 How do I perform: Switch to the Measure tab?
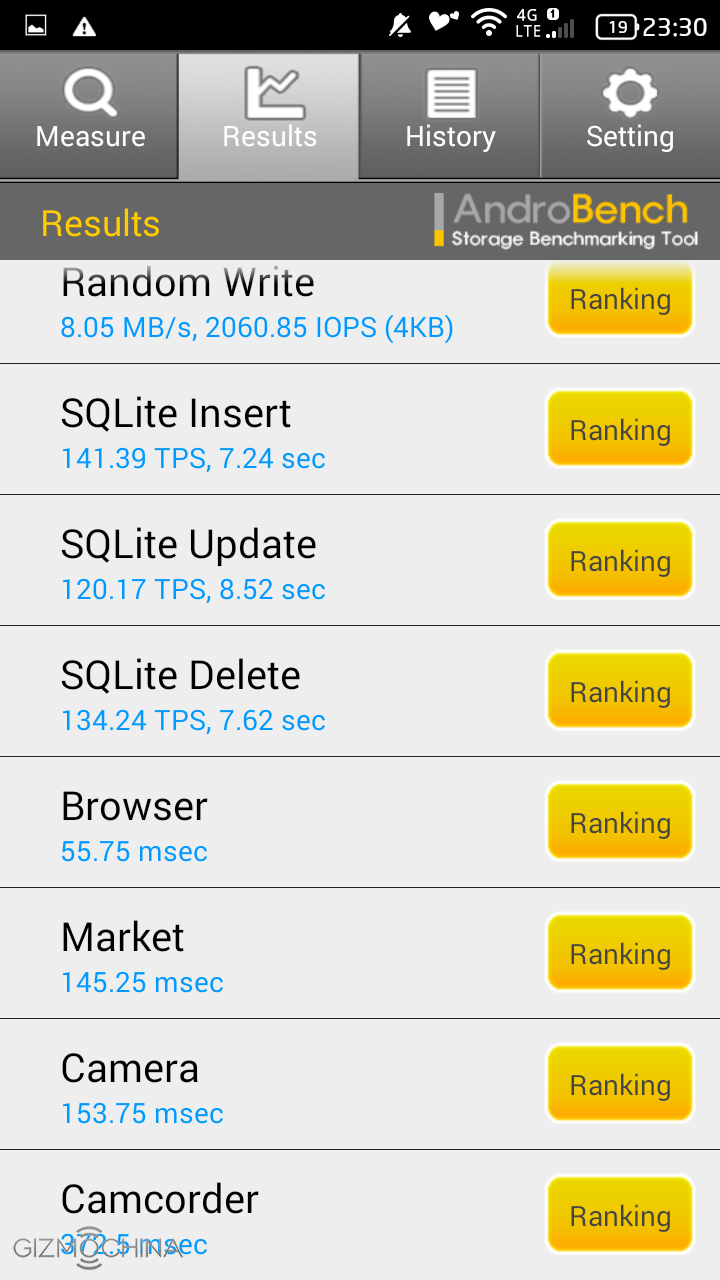[90, 115]
